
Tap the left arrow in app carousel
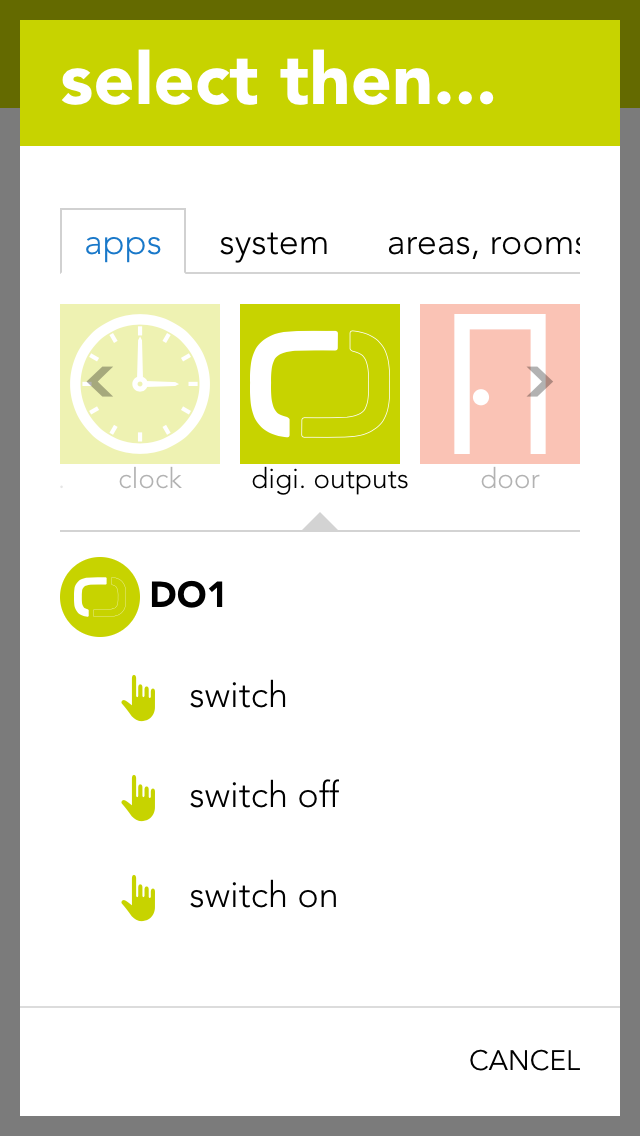point(98,381)
